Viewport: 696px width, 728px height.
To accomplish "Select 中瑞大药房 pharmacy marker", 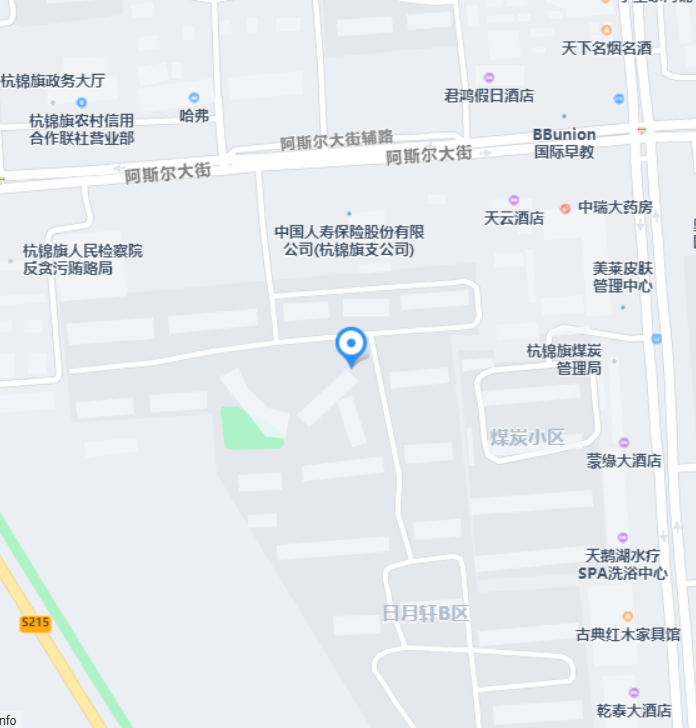I will click(x=565, y=208).
